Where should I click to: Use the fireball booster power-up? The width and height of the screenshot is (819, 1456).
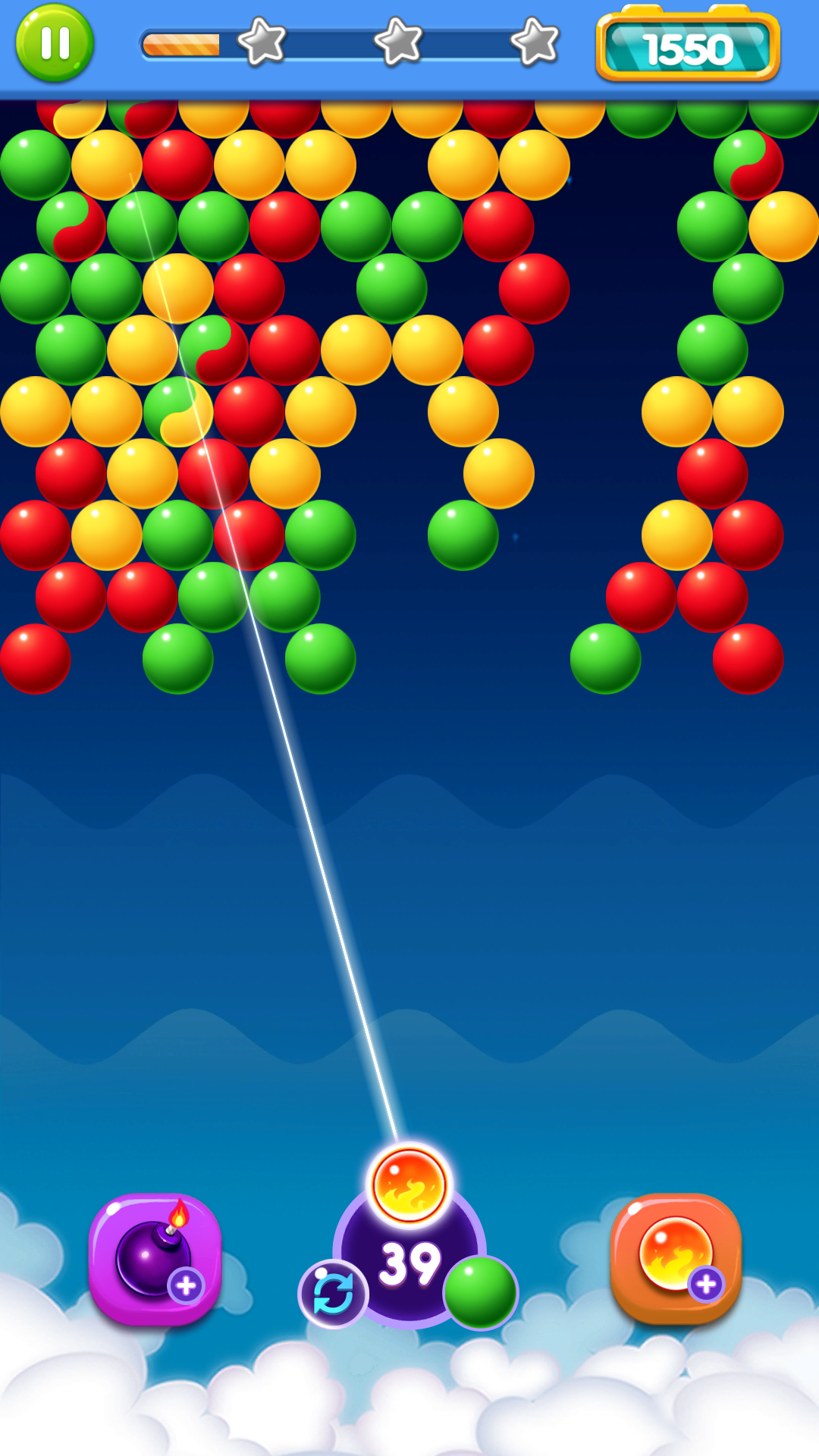click(x=673, y=1250)
